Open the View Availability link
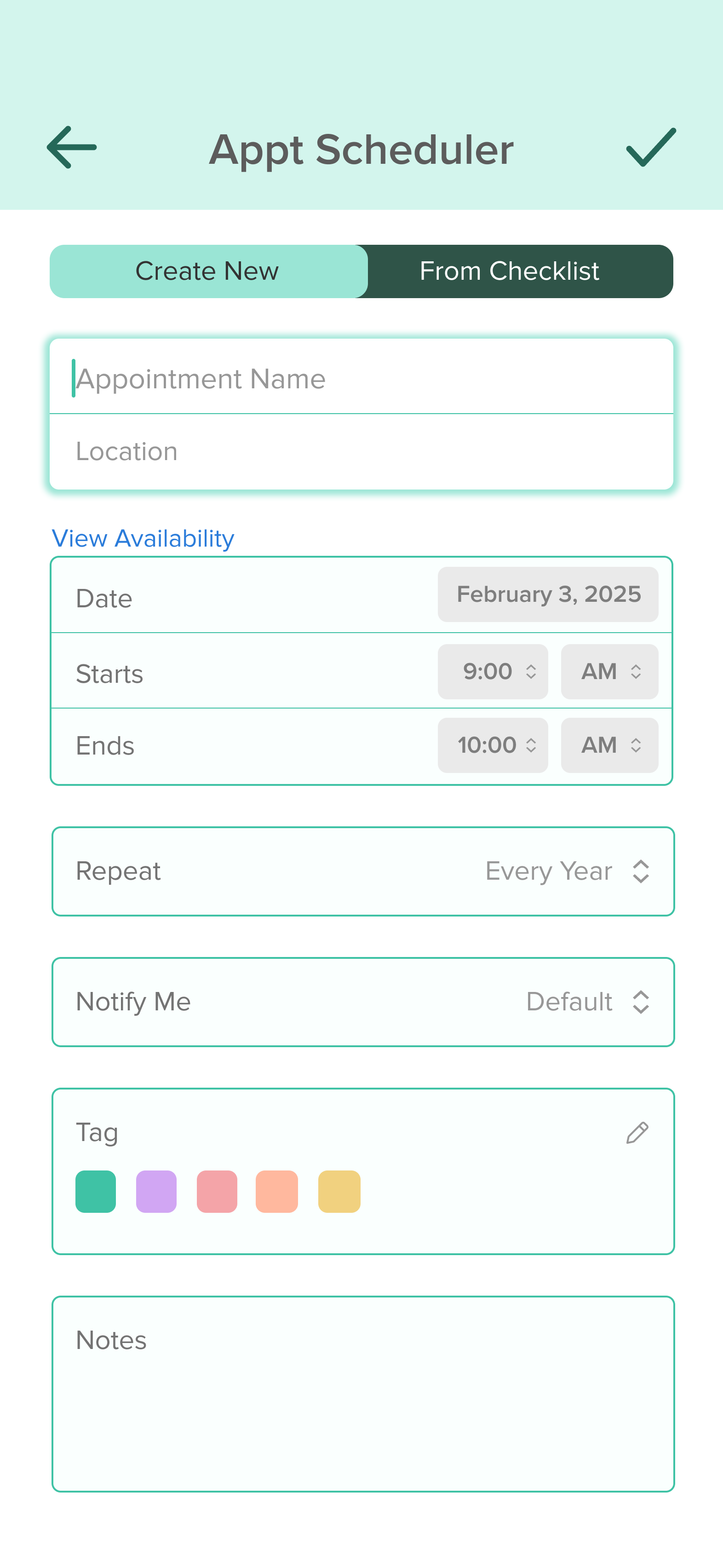The image size is (723, 1568). 143,539
